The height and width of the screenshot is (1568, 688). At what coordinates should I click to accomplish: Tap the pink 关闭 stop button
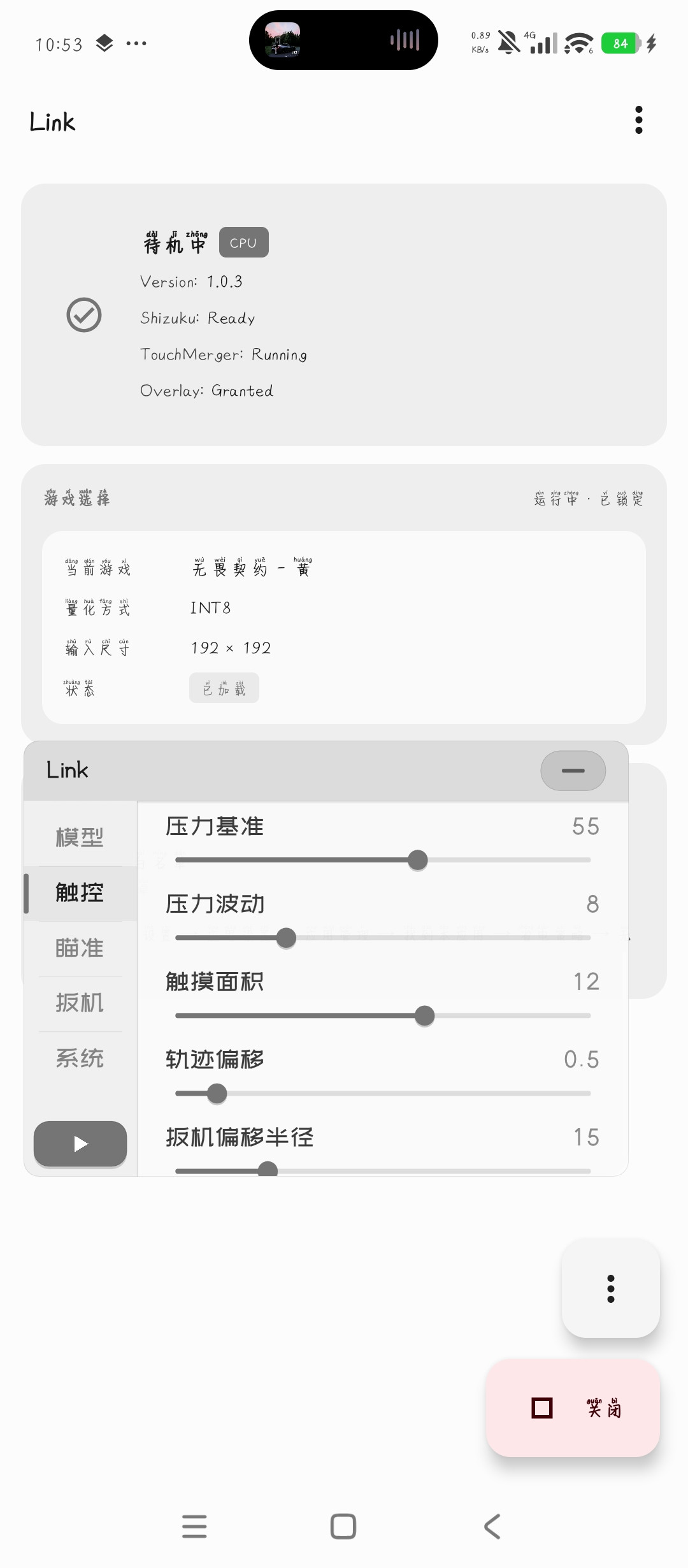coord(573,1408)
